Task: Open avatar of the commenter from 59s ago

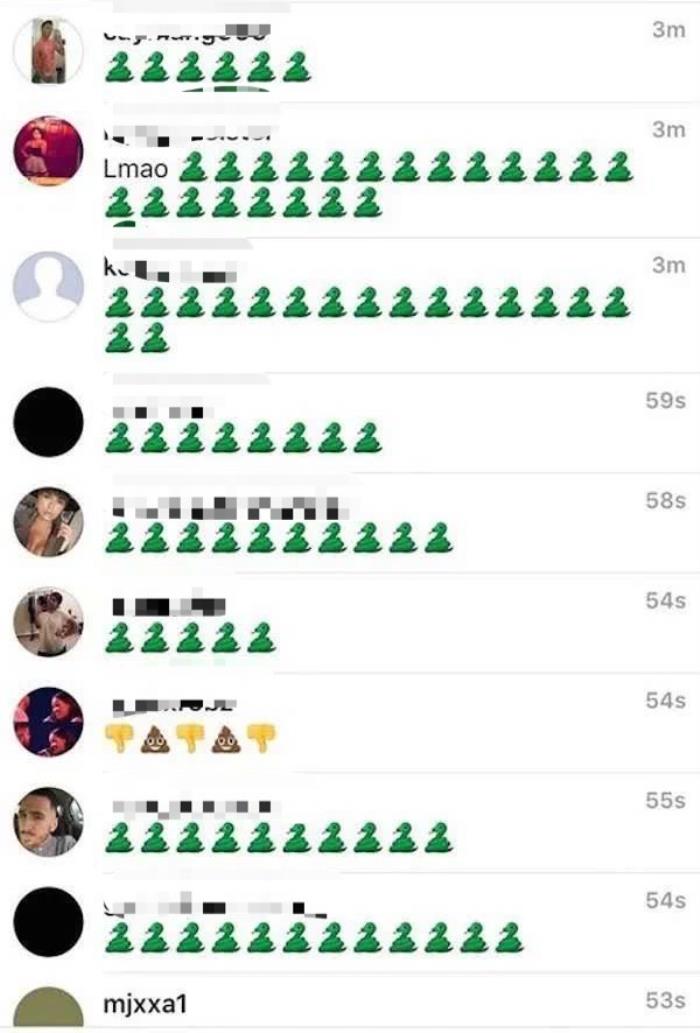Action: [48, 422]
